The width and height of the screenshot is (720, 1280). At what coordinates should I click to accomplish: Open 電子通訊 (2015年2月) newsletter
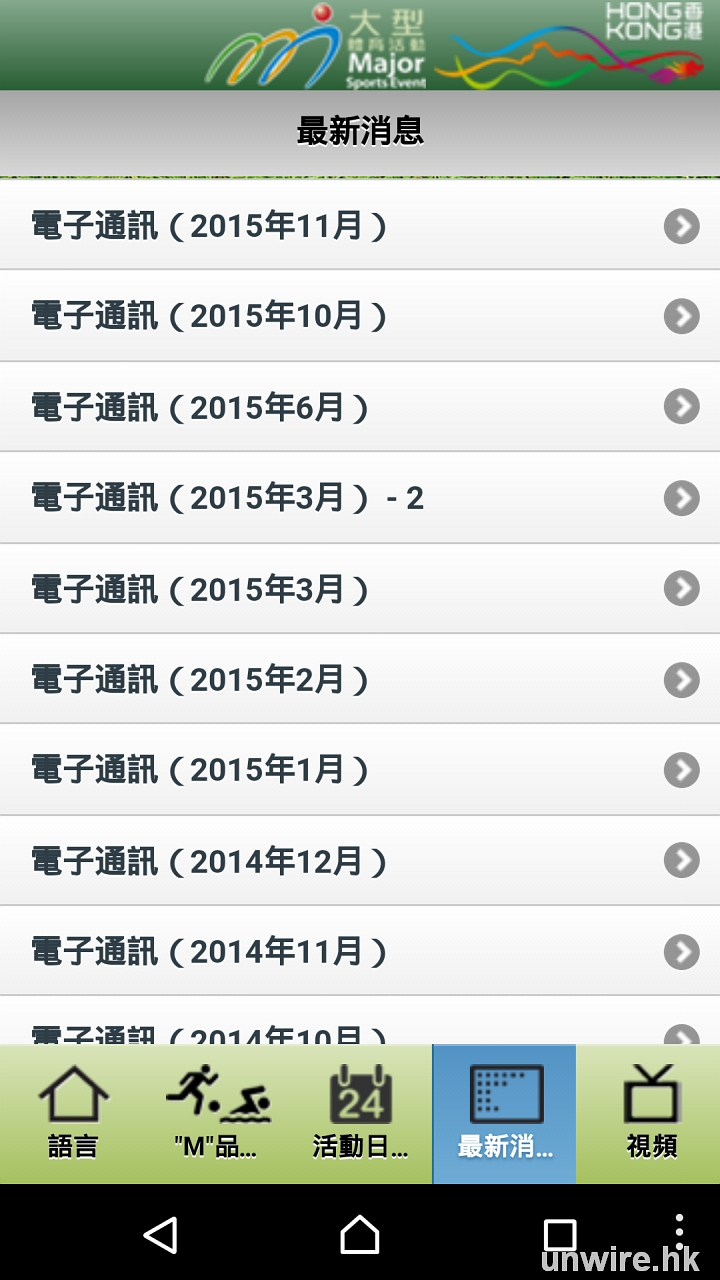pyautogui.click(x=360, y=680)
